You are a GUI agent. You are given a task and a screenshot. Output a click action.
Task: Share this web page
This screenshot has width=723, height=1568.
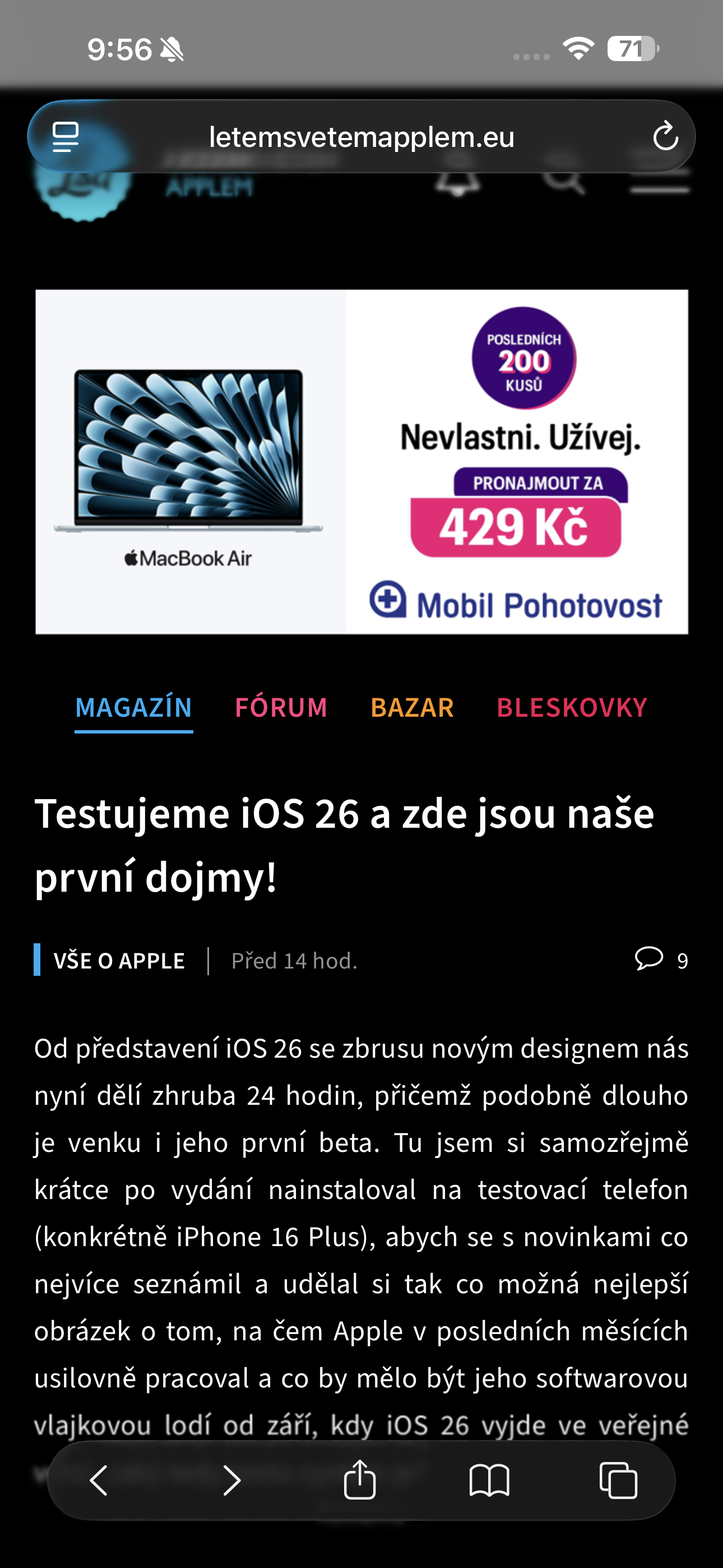coord(360,1478)
